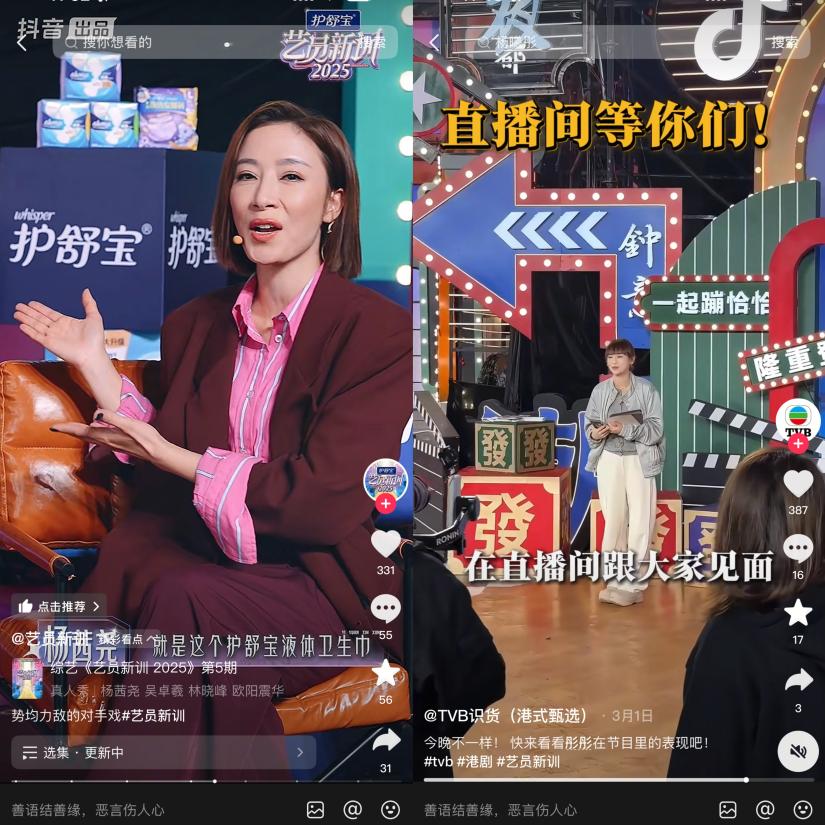Tap the 点击推荐 recommend chip
This screenshot has width=825, height=825.
pos(59,606)
